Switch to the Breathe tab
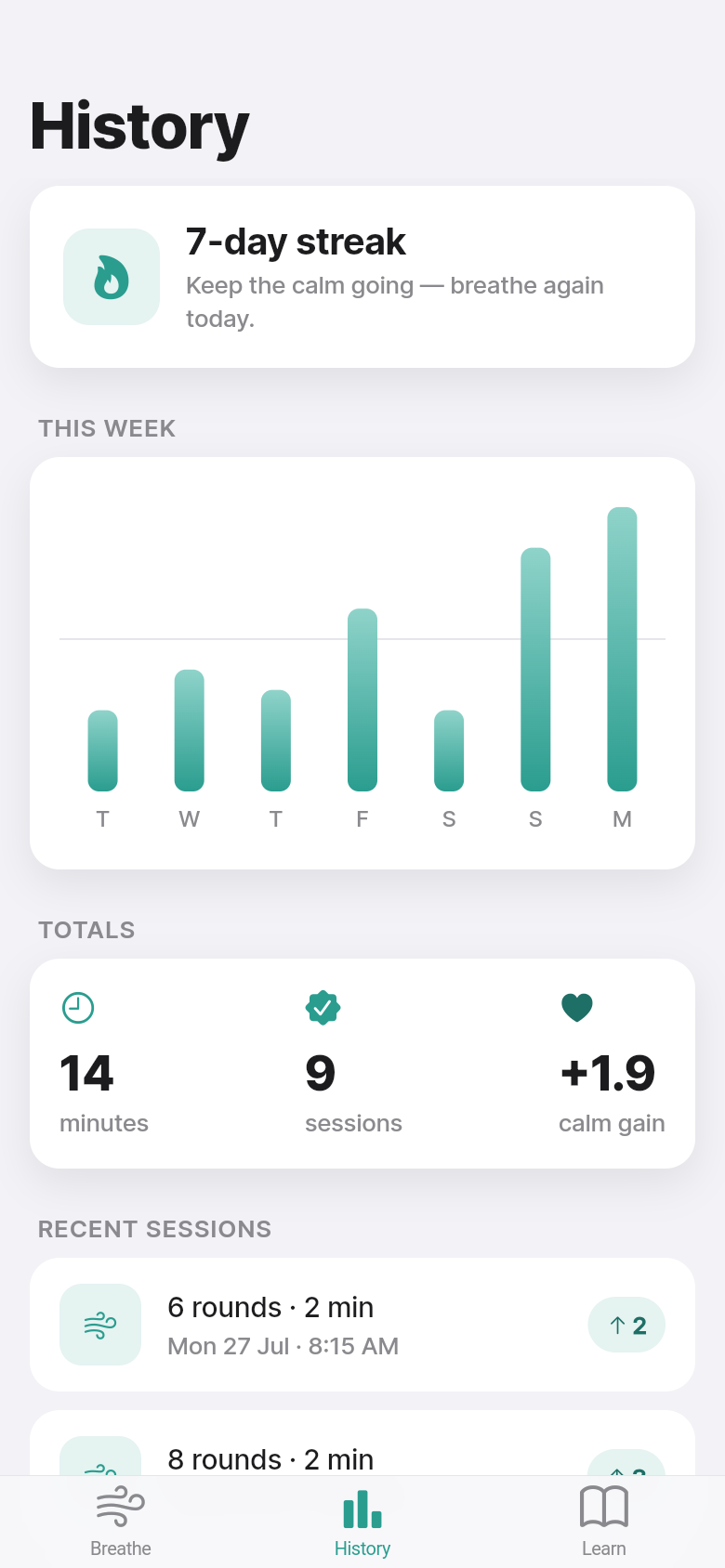This screenshot has height=1568, width=725. click(121, 1522)
